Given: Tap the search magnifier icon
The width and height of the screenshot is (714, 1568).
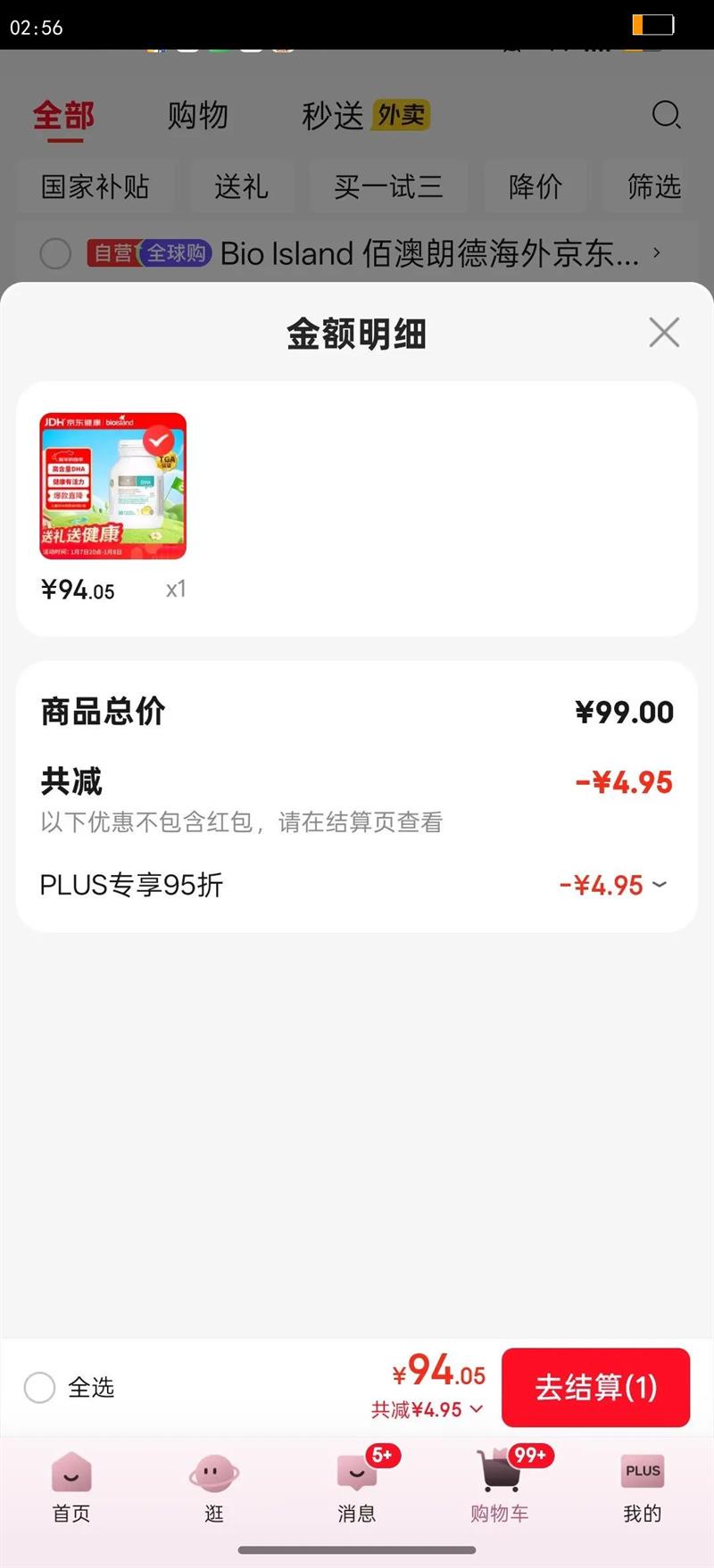Looking at the screenshot, I should tap(666, 115).
